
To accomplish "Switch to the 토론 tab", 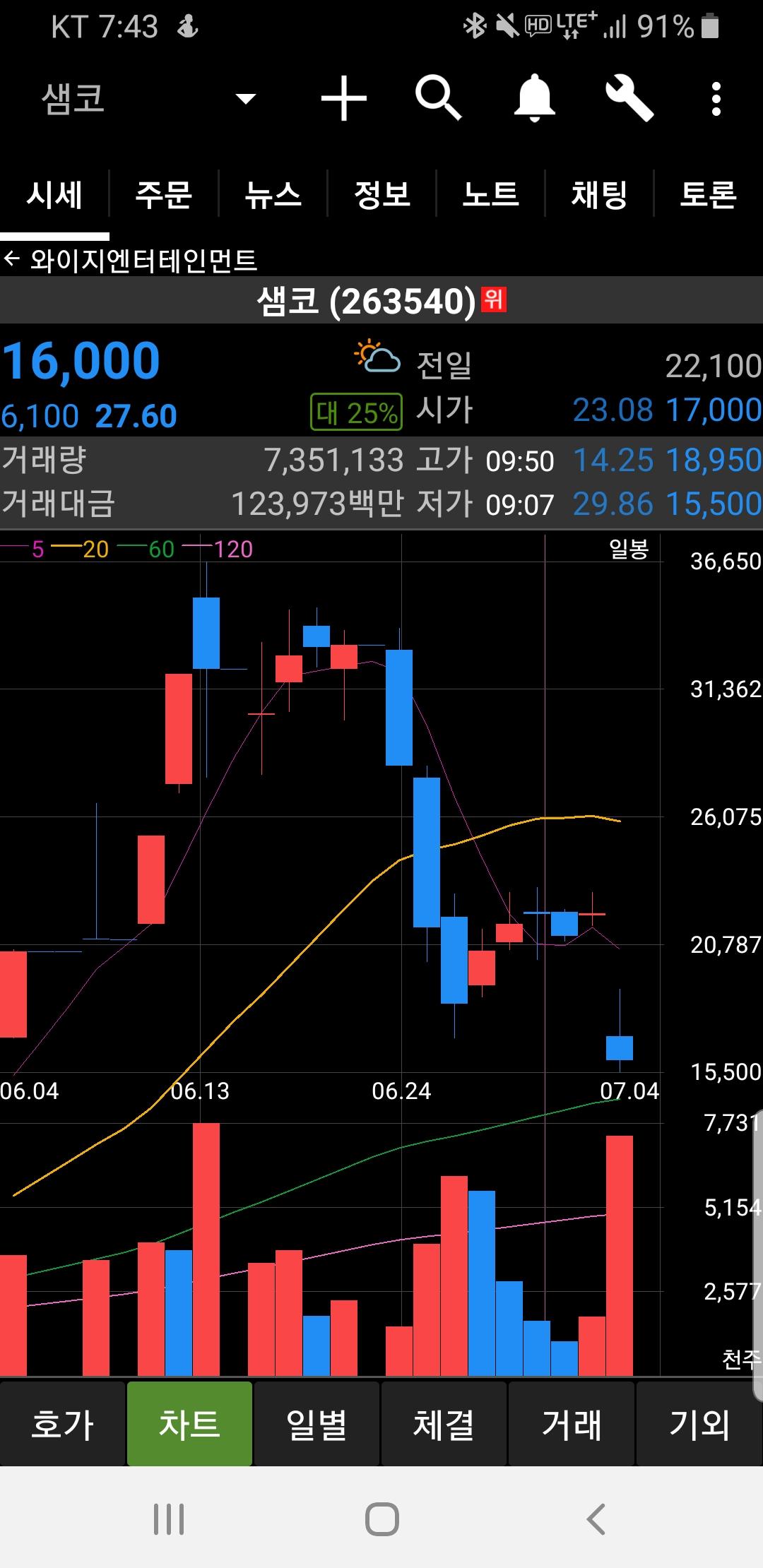I will click(x=708, y=195).
